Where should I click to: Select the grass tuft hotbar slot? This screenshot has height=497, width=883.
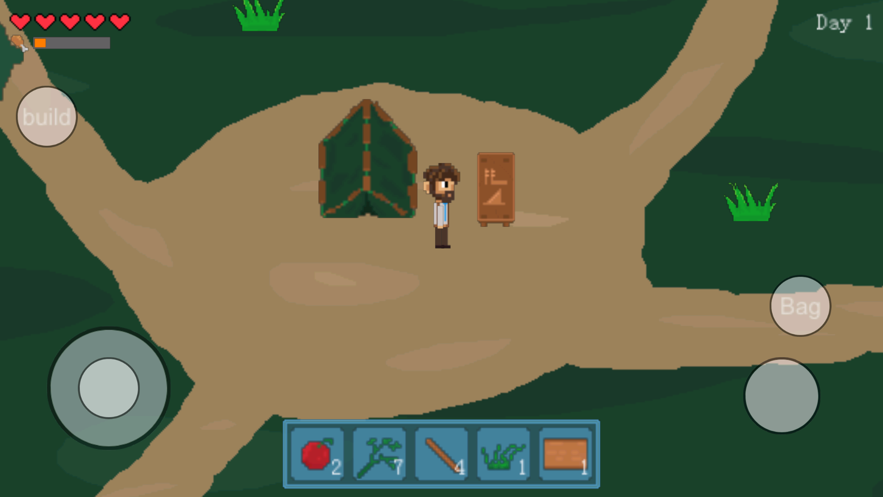pyautogui.click(x=503, y=455)
